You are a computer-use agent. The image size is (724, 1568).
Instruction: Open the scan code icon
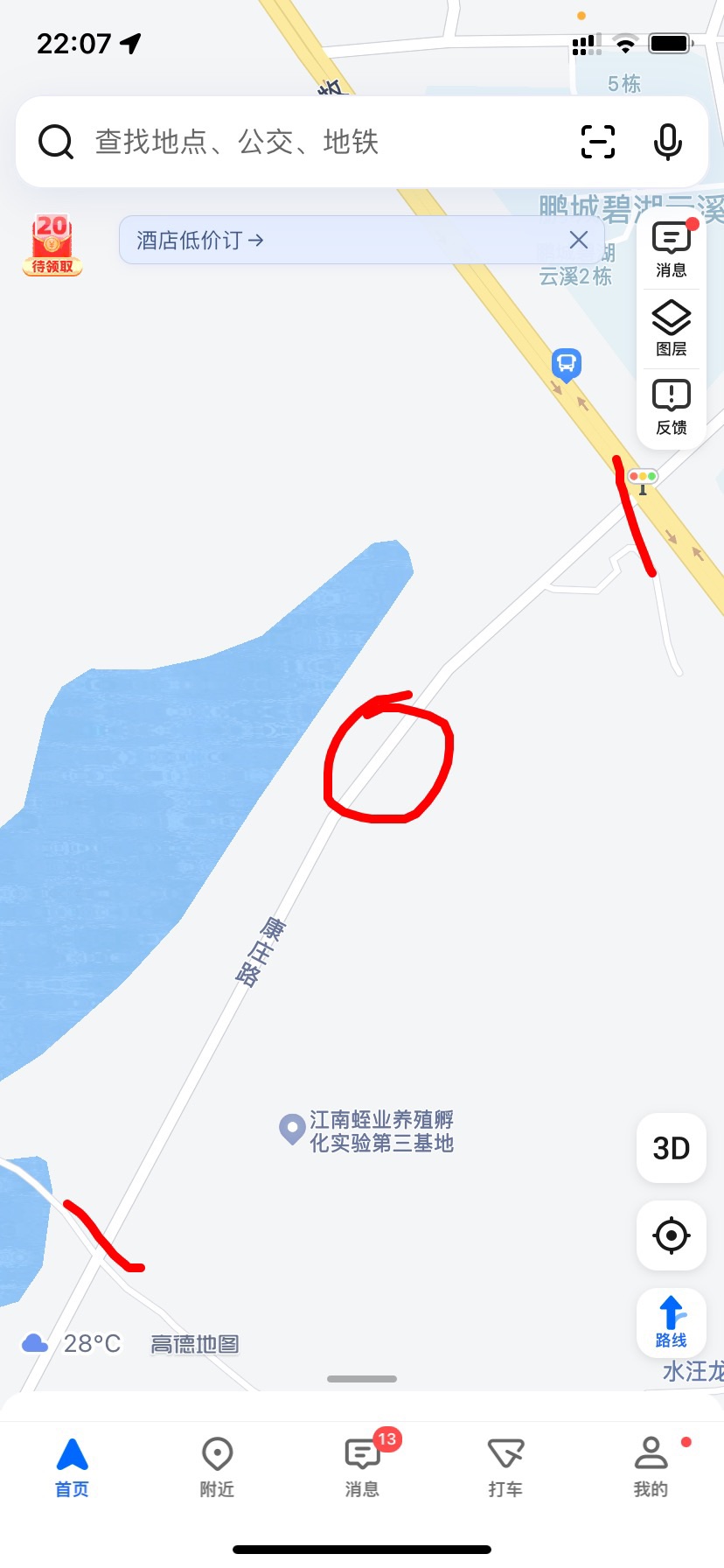tap(598, 142)
